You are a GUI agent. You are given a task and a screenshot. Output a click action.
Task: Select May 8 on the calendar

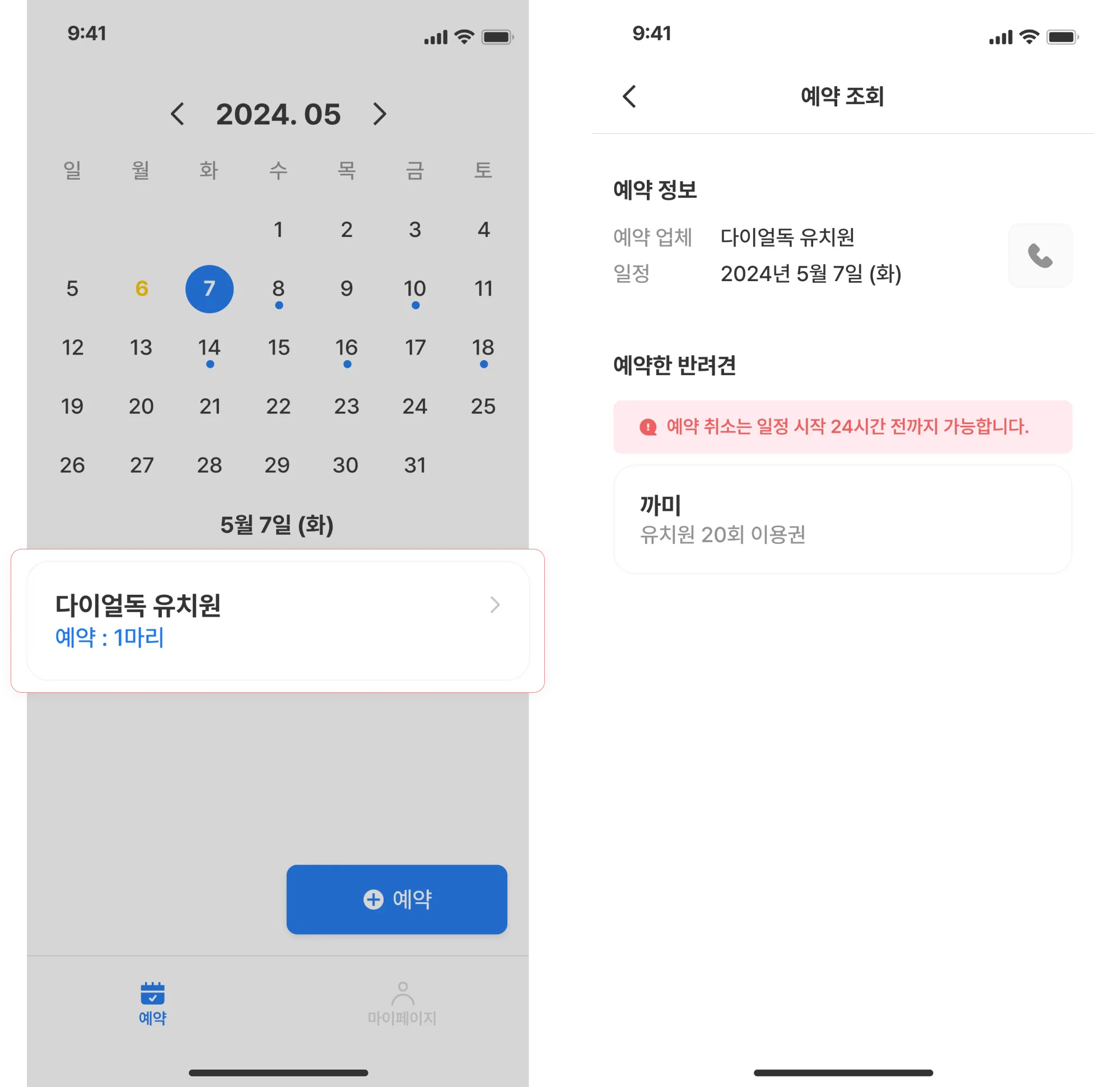[x=278, y=289]
